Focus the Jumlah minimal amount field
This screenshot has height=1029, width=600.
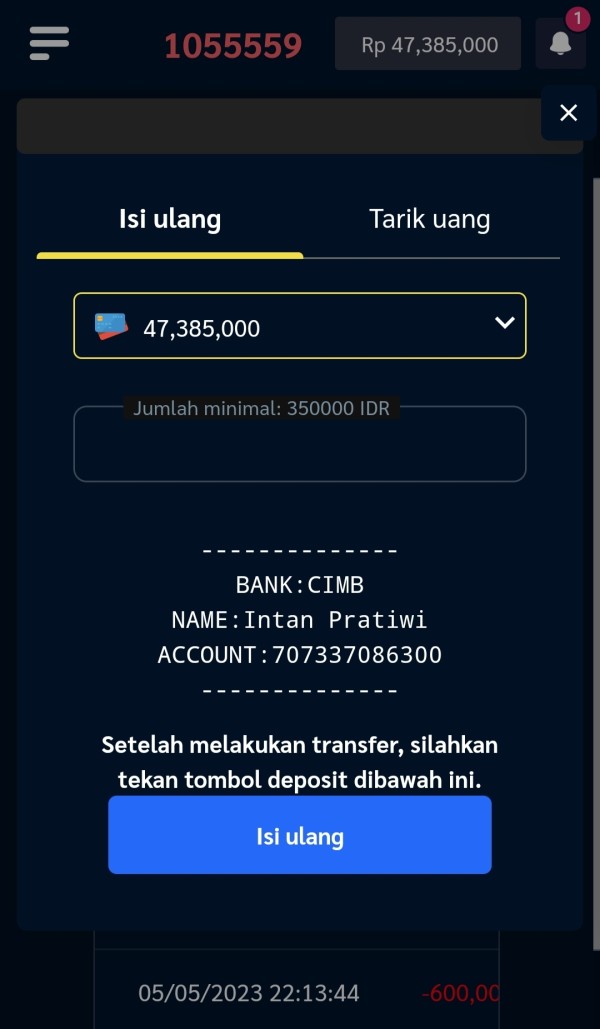pos(300,444)
